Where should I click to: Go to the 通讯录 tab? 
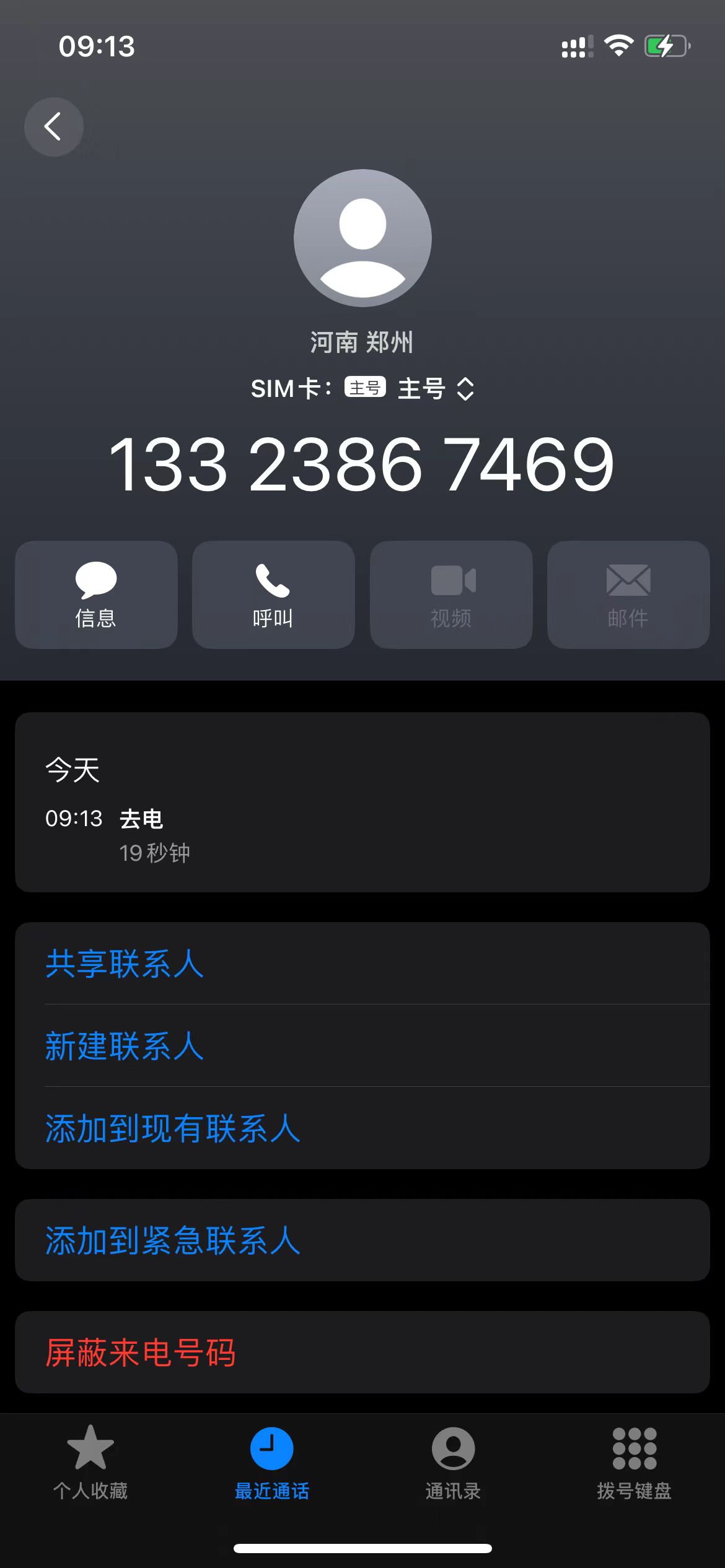[x=453, y=1463]
